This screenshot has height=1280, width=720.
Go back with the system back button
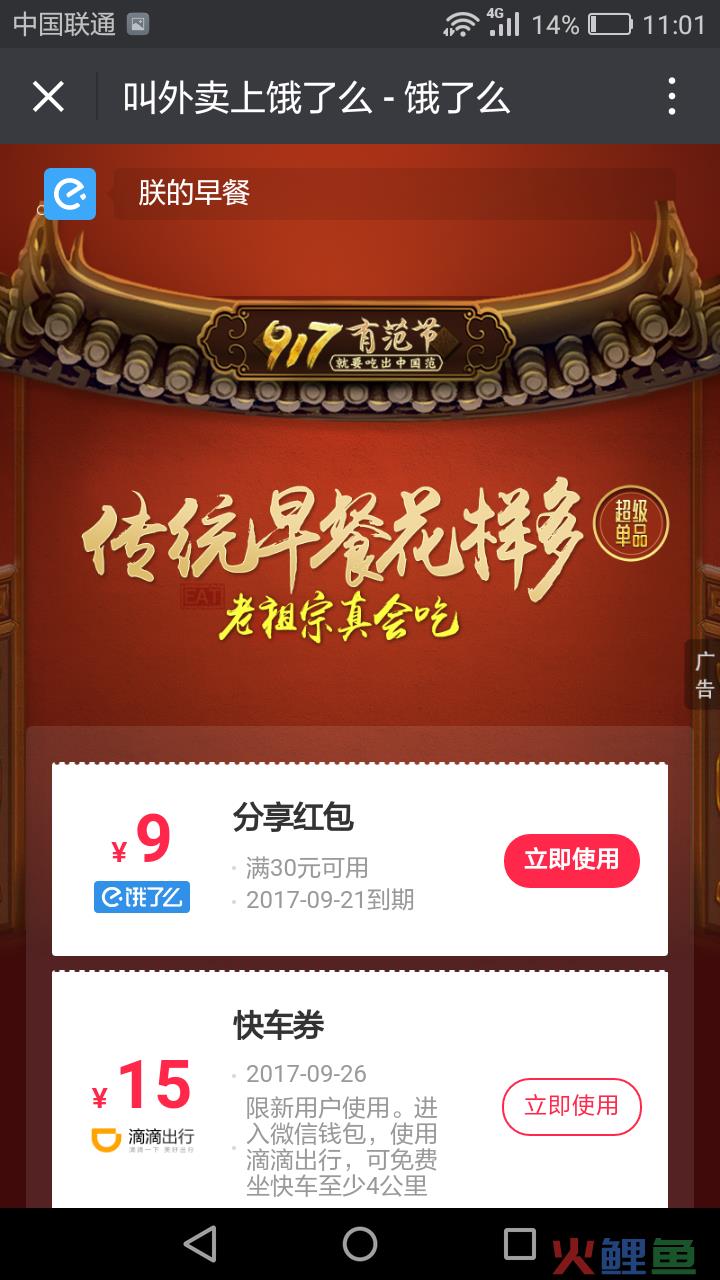pyautogui.click(x=201, y=1244)
